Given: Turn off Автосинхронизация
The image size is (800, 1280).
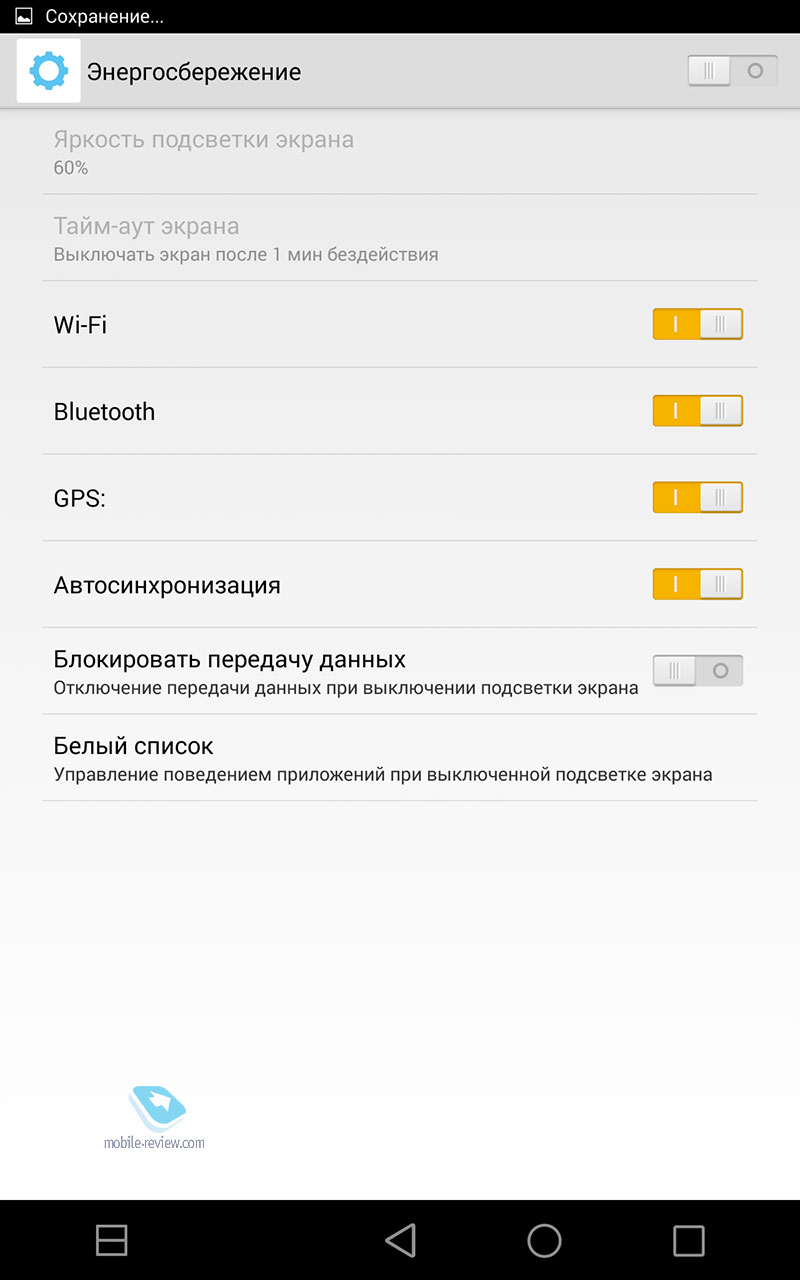Looking at the screenshot, I should (698, 584).
